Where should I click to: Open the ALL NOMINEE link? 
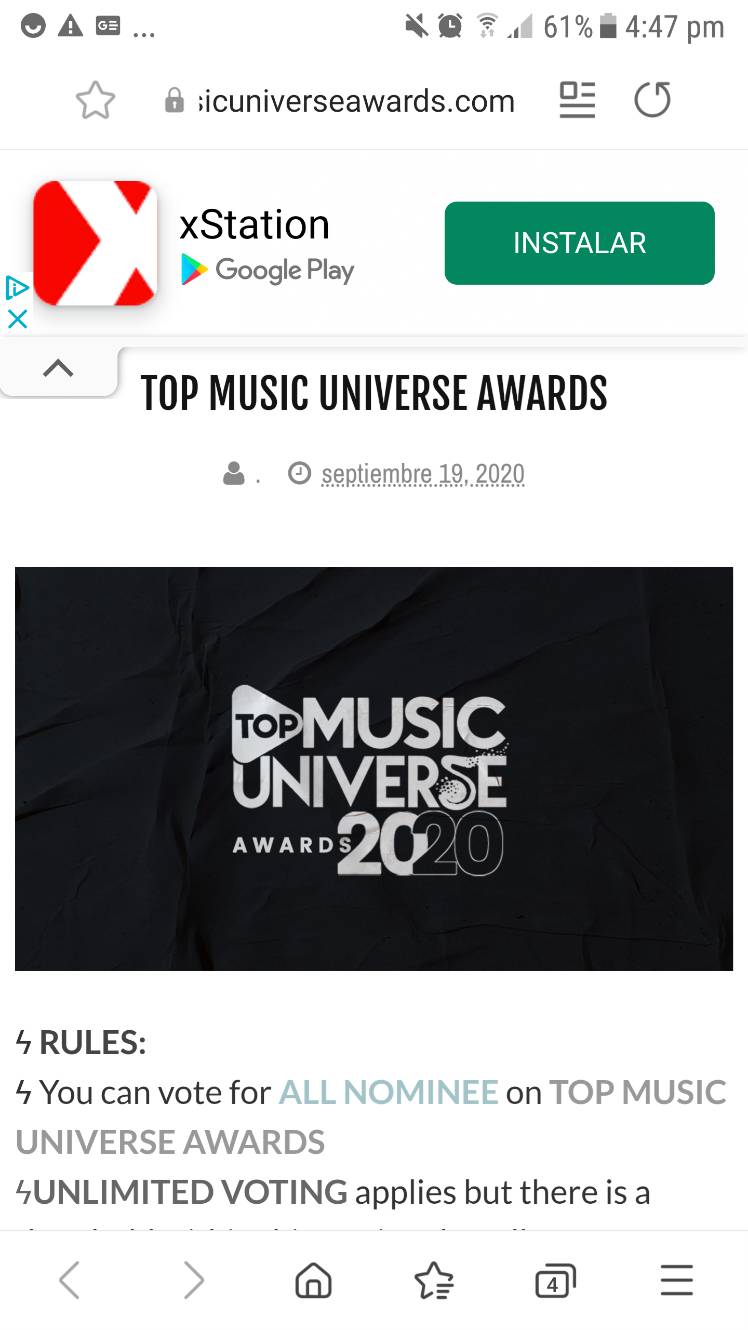[x=388, y=1092]
